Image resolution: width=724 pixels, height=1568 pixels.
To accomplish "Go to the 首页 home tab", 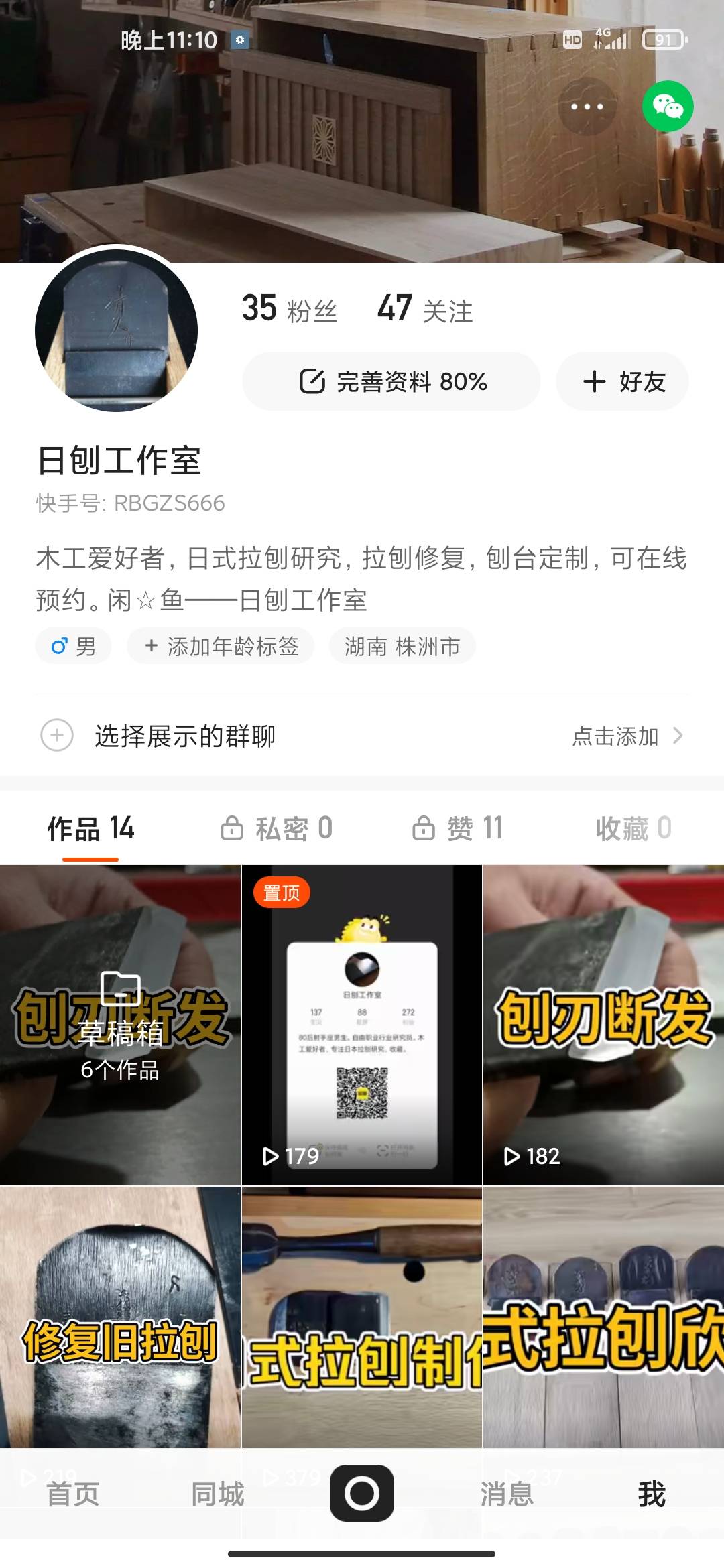I will pyautogui.click(x=72, y=1494).
